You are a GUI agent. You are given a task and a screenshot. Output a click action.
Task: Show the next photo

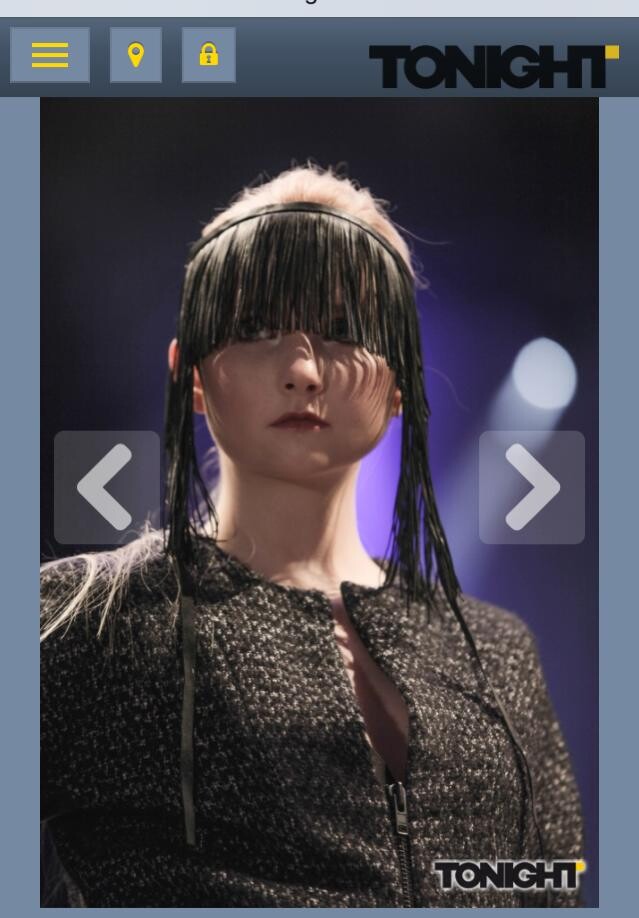[531, 488]
